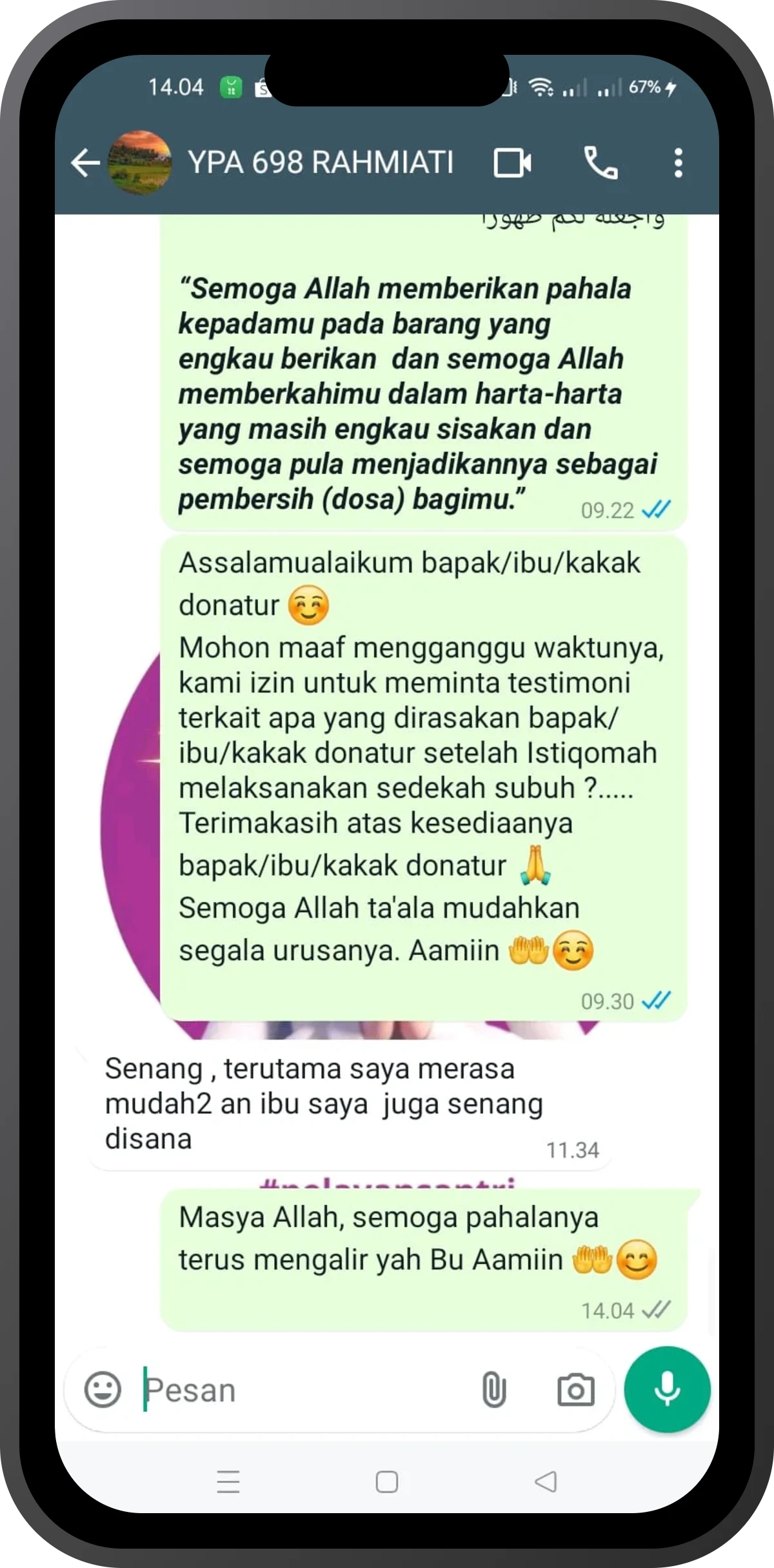View the contact's profile picture

(x=141, y=163)
